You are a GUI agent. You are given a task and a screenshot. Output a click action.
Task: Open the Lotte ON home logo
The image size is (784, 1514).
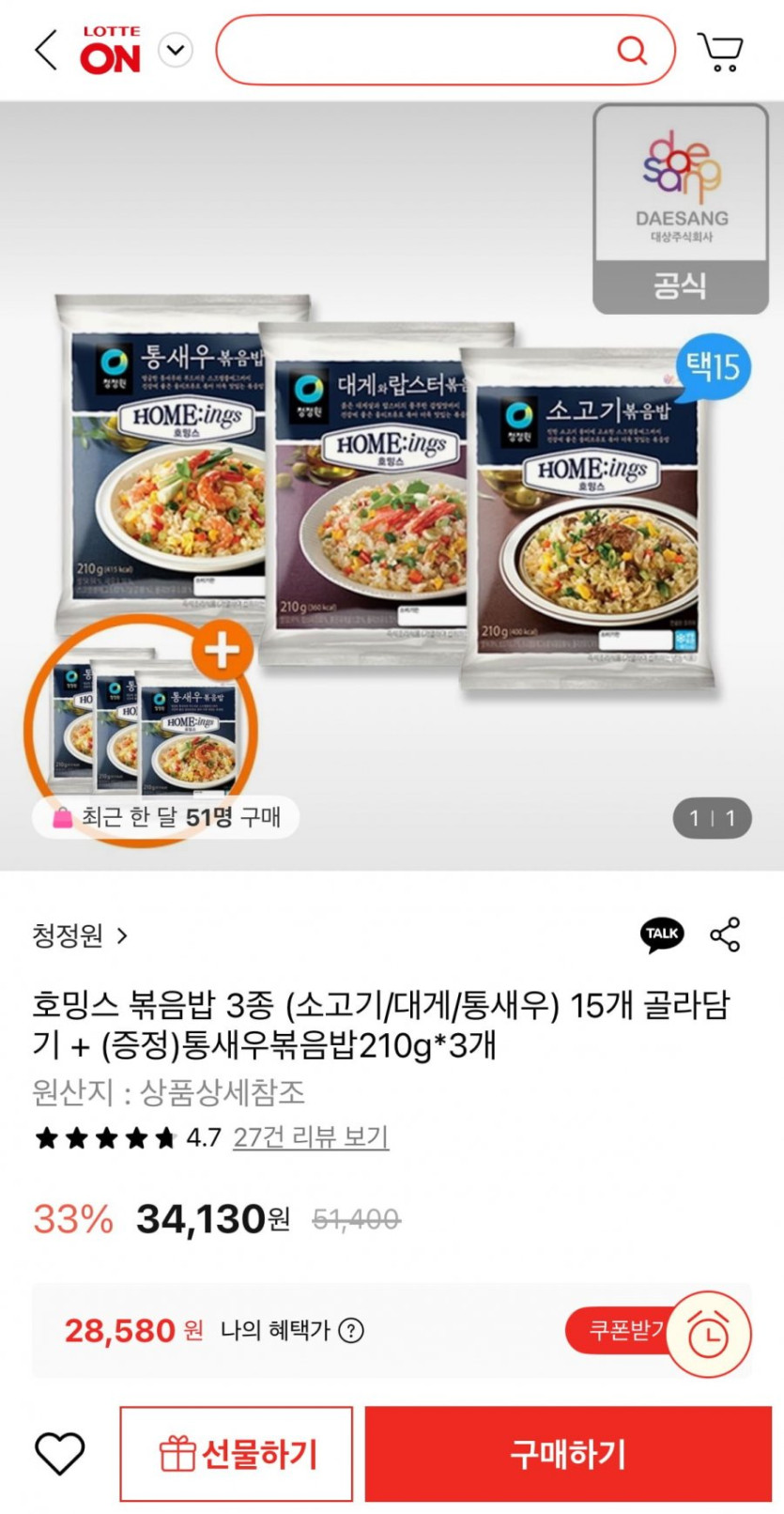[x=110, y=51]
